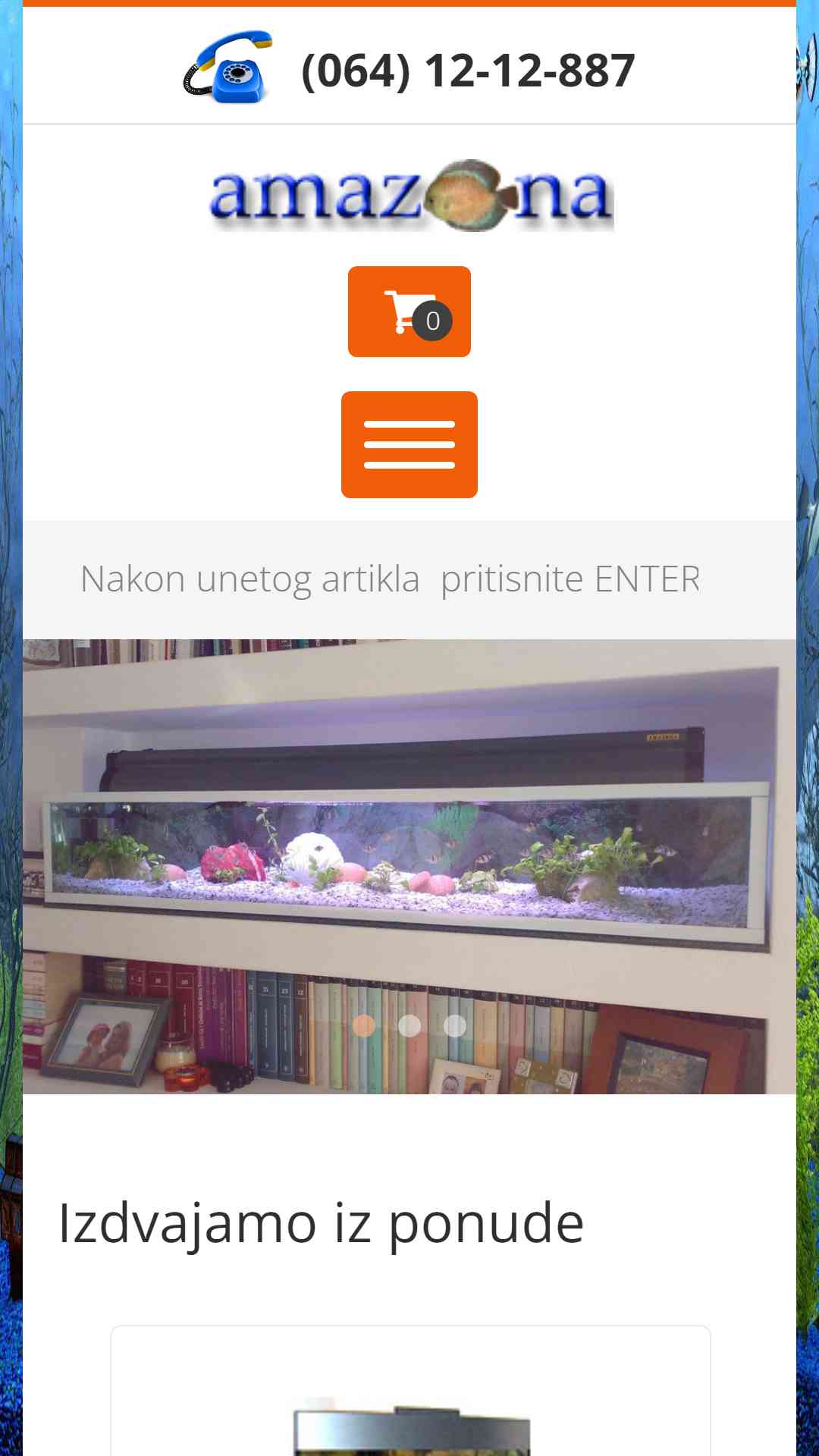Select the first slider dot
Screen dimensions: 819x1456
pos(364,1025)
